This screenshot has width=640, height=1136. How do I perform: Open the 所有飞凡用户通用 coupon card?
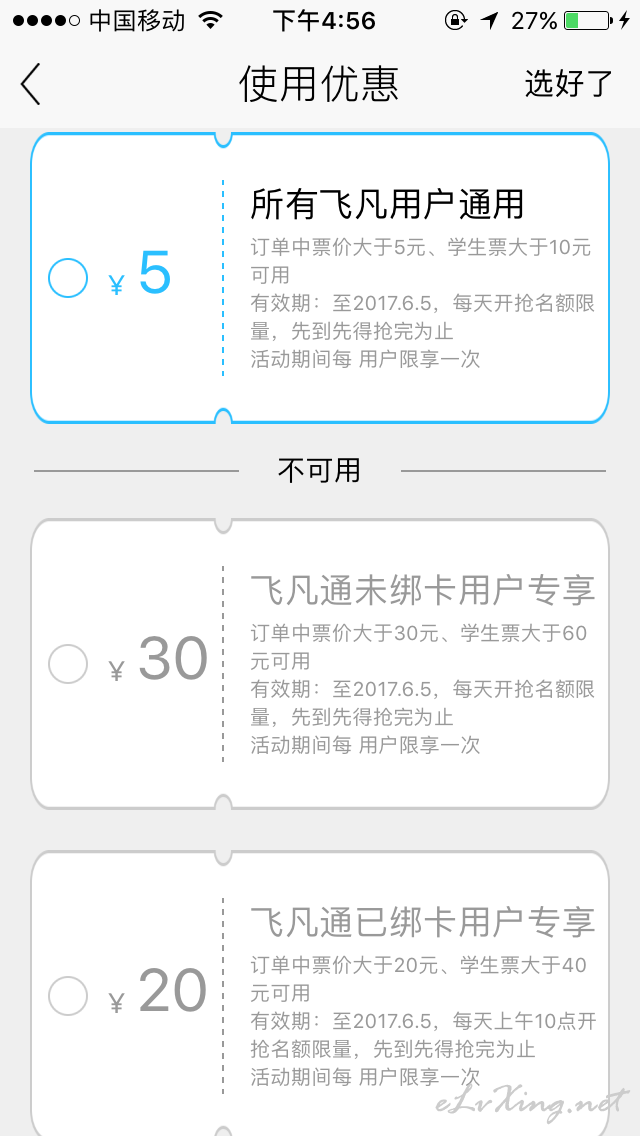pos(320,278)
